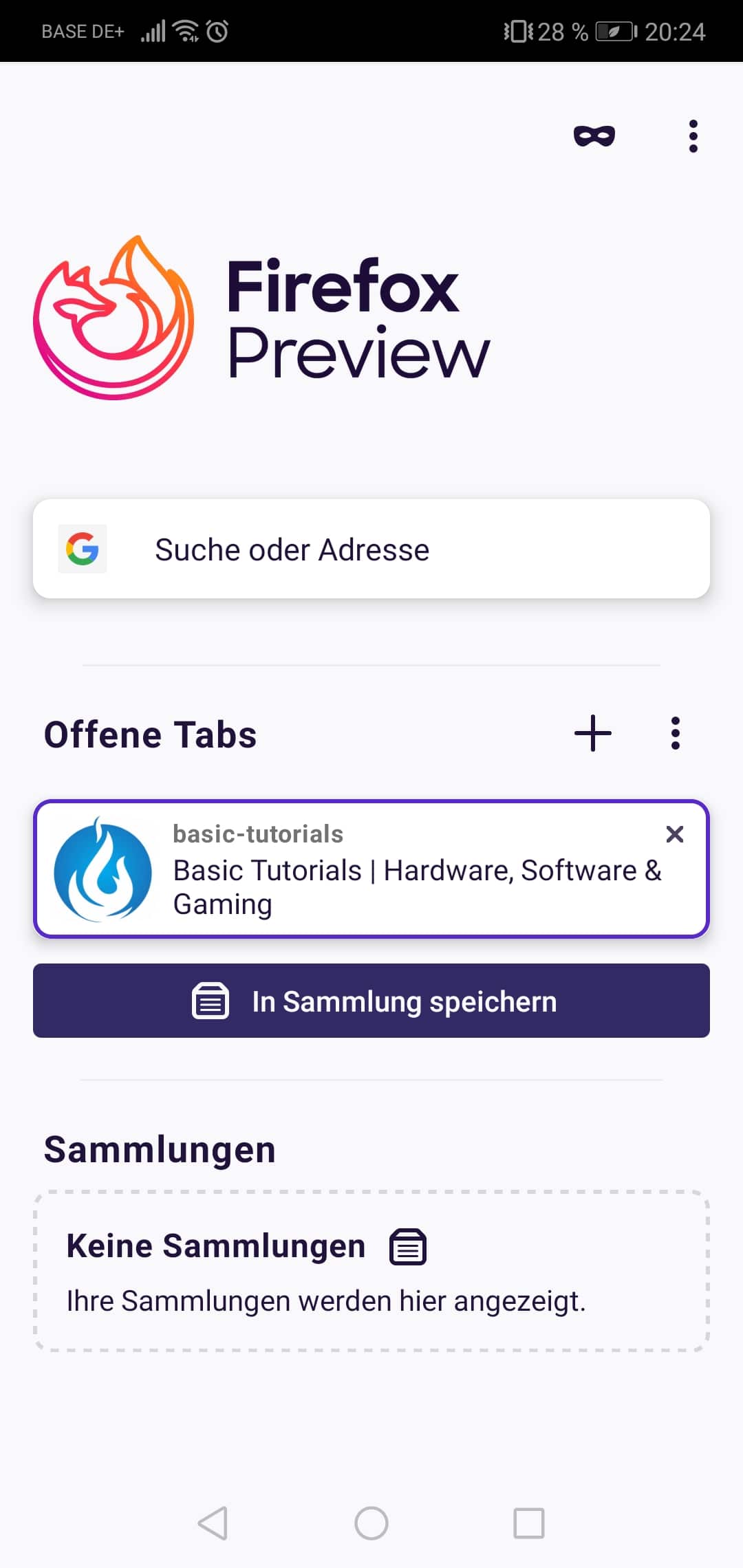Switch to private browsing mask mode
The height and width of the screenshot is (1568, 743).
[594, 136]
